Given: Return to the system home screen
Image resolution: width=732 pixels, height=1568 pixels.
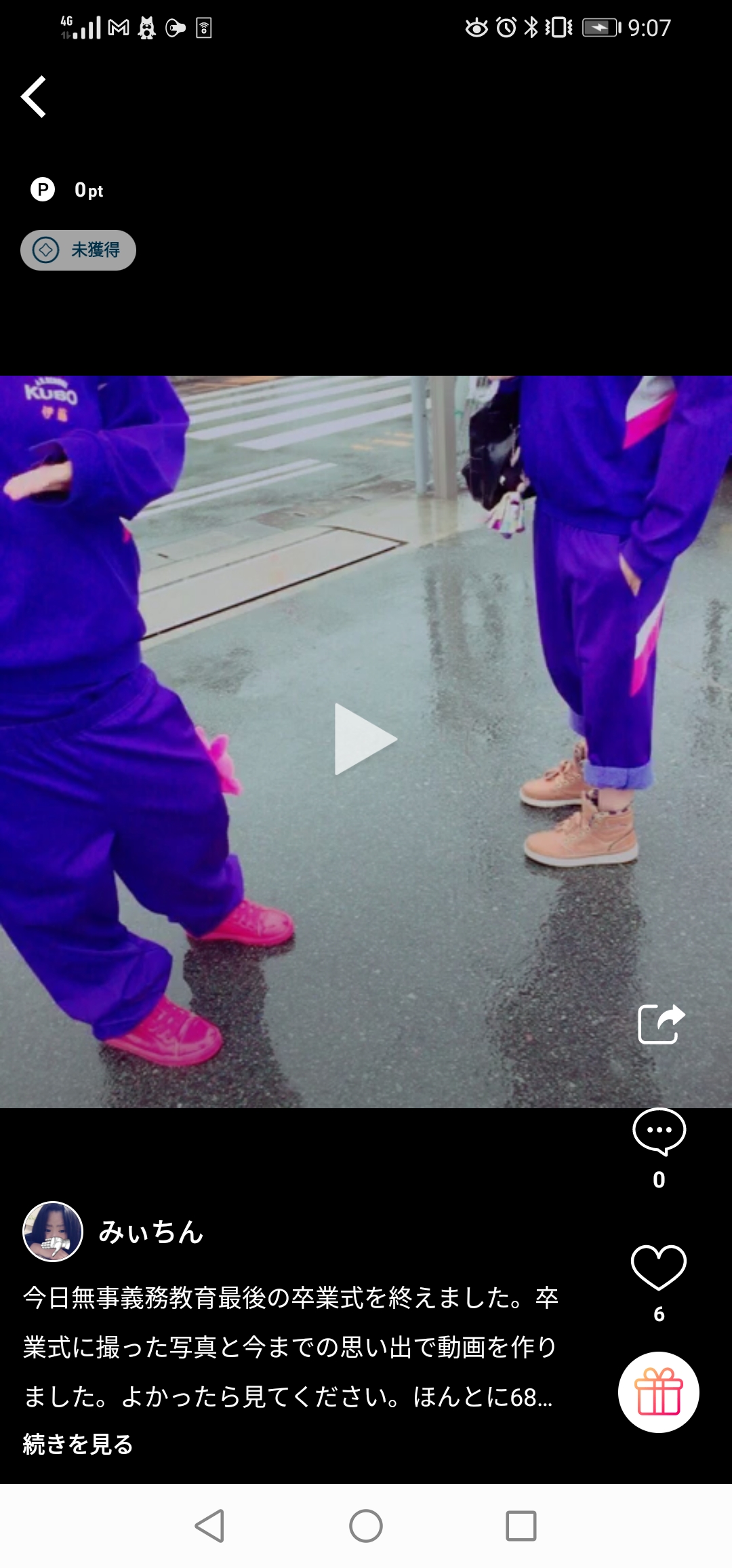Looking at the screenshot, I should (x=366, y=1527).
